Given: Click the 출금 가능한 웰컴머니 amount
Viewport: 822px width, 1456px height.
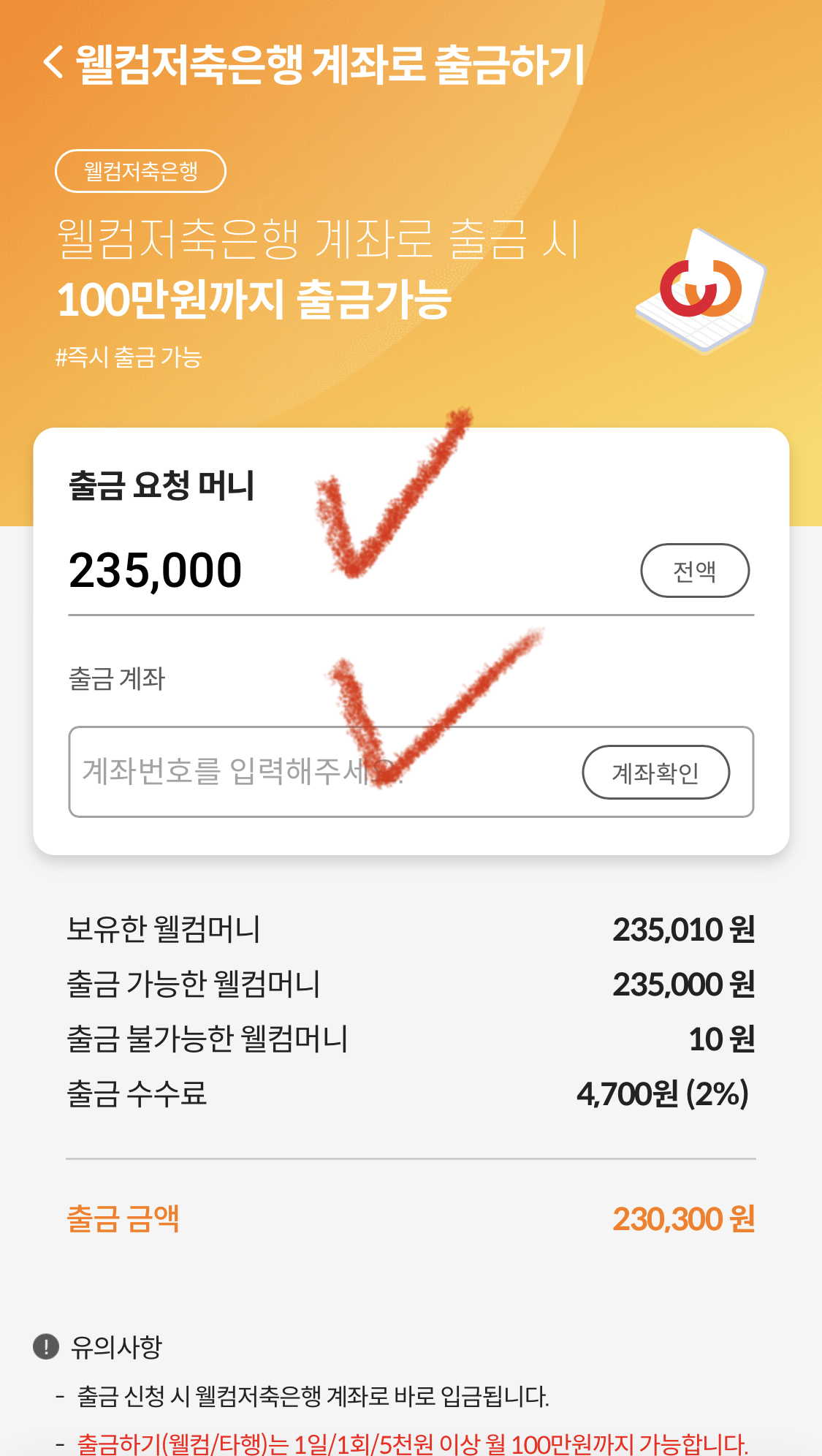Looking at the screenshot, I should click(681, 985).
